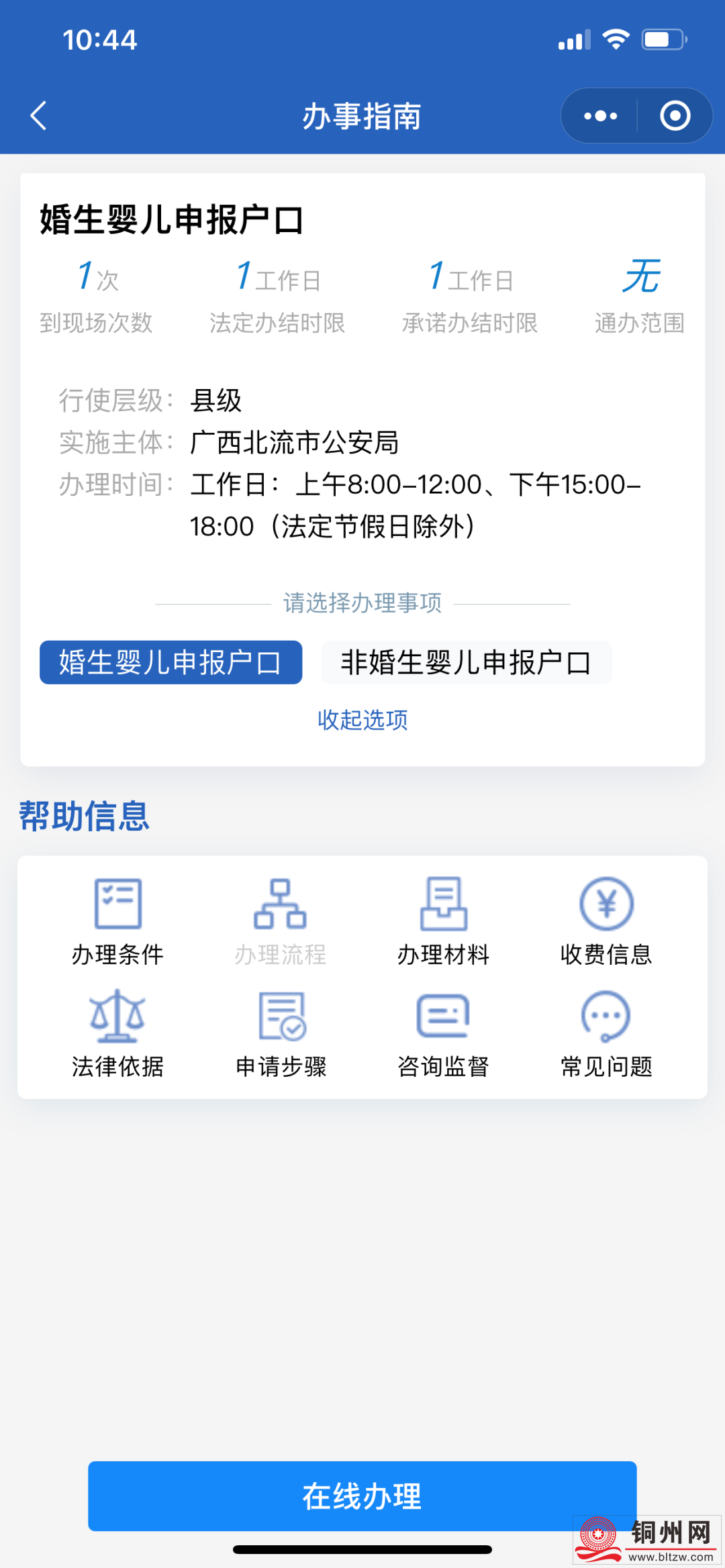This screenshot has width=725, height=1568.
Task: Open the more options ellipsis menu
Action: click(599, 115)
